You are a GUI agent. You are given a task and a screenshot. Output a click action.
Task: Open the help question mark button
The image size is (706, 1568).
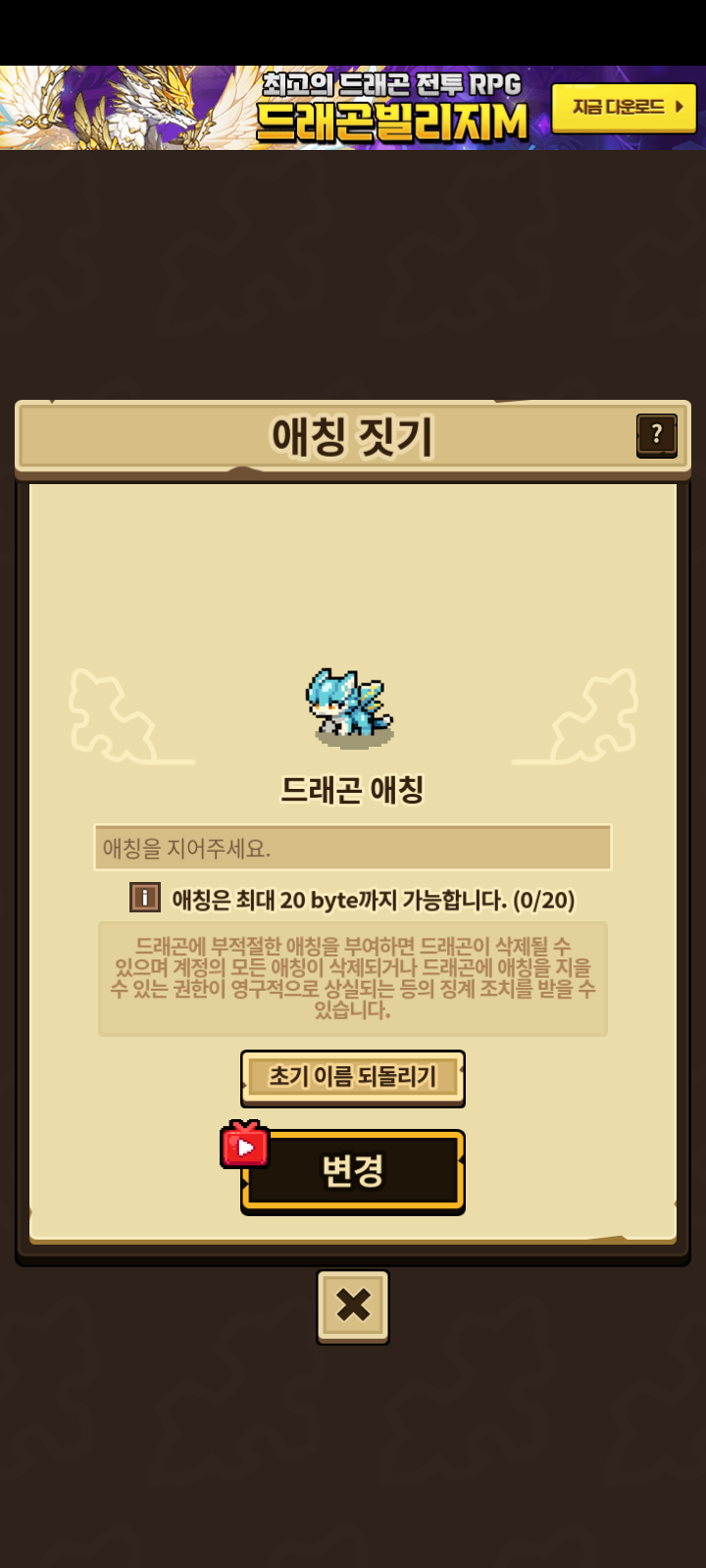tap(657, 435)
